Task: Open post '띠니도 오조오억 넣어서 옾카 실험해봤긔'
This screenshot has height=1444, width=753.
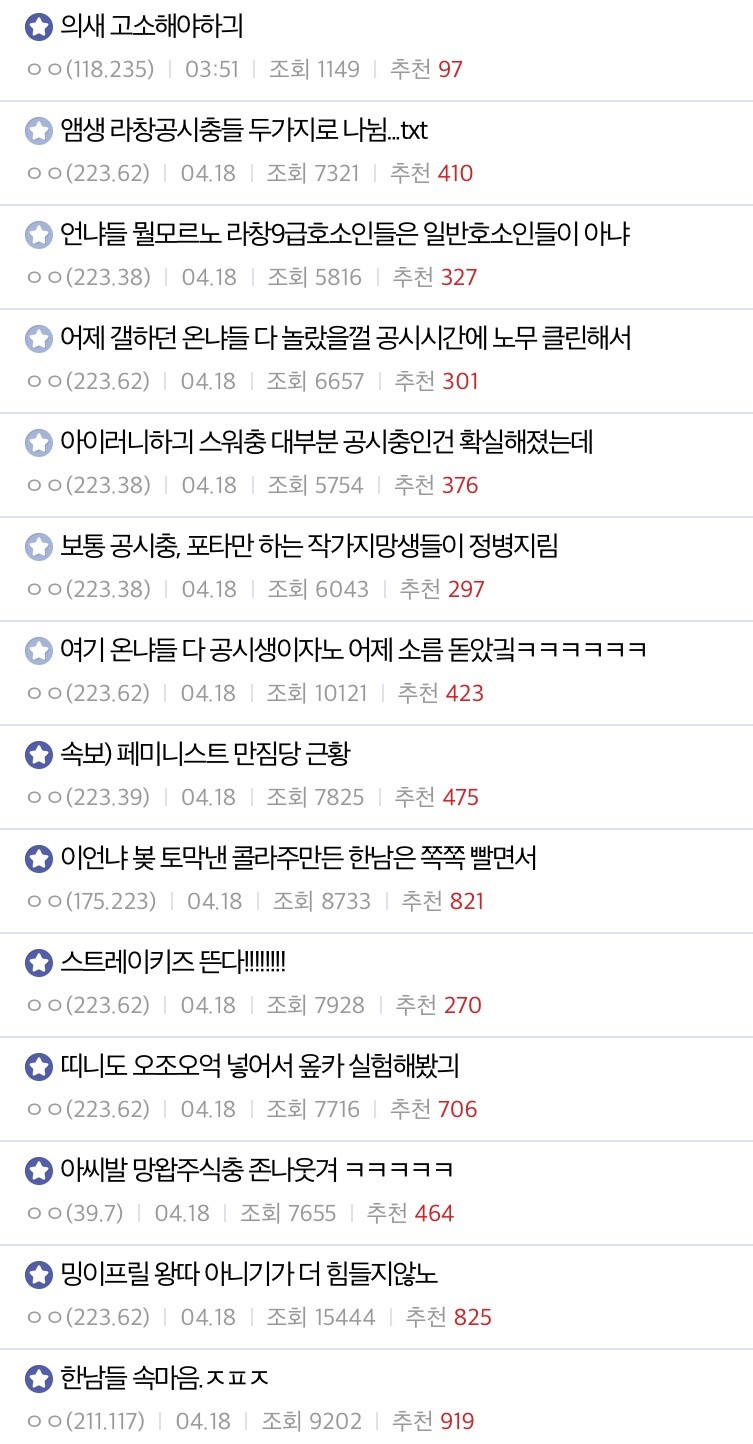Action: point(259,1066)
